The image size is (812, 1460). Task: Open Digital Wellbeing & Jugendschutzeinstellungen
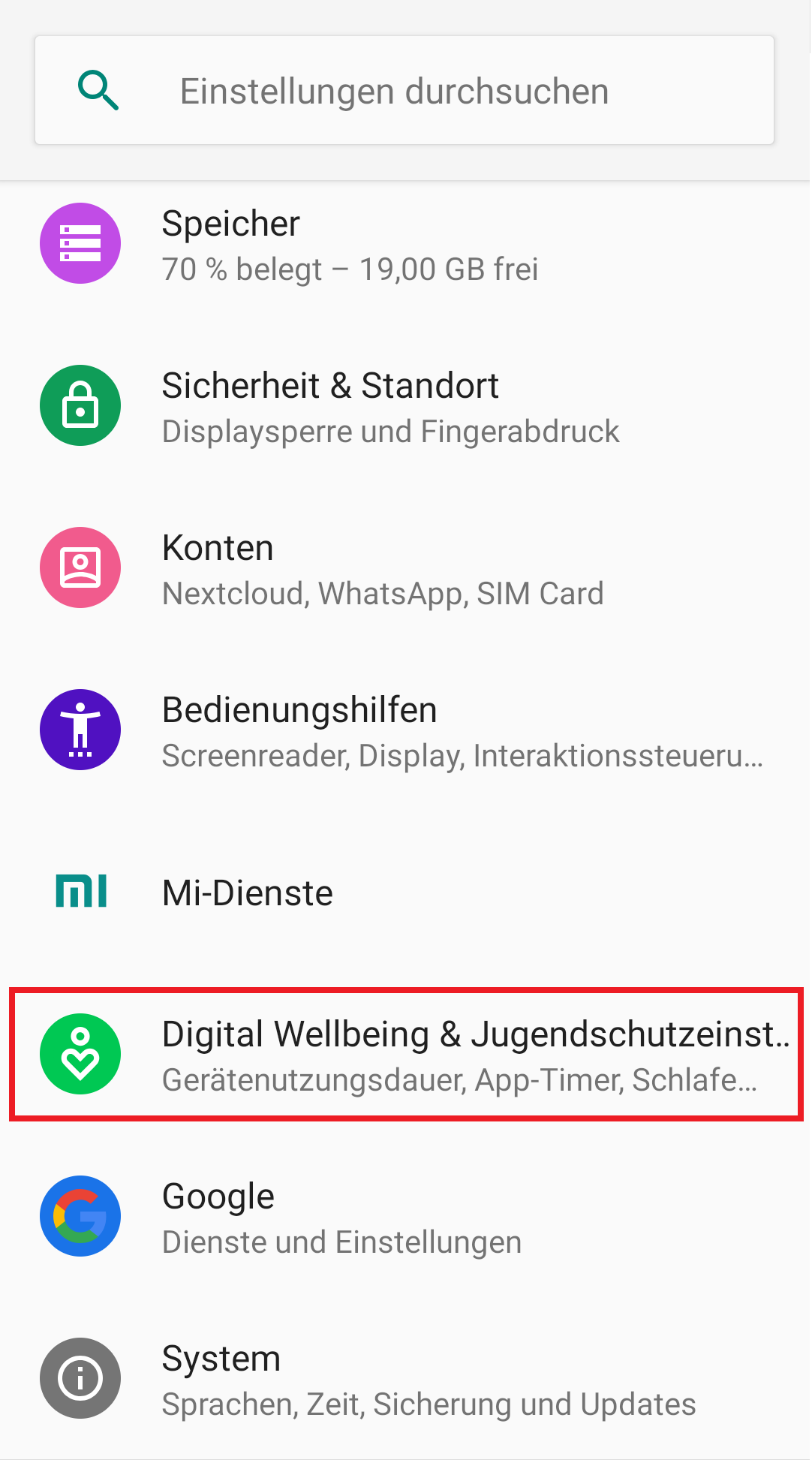(x=405, y=1055)
